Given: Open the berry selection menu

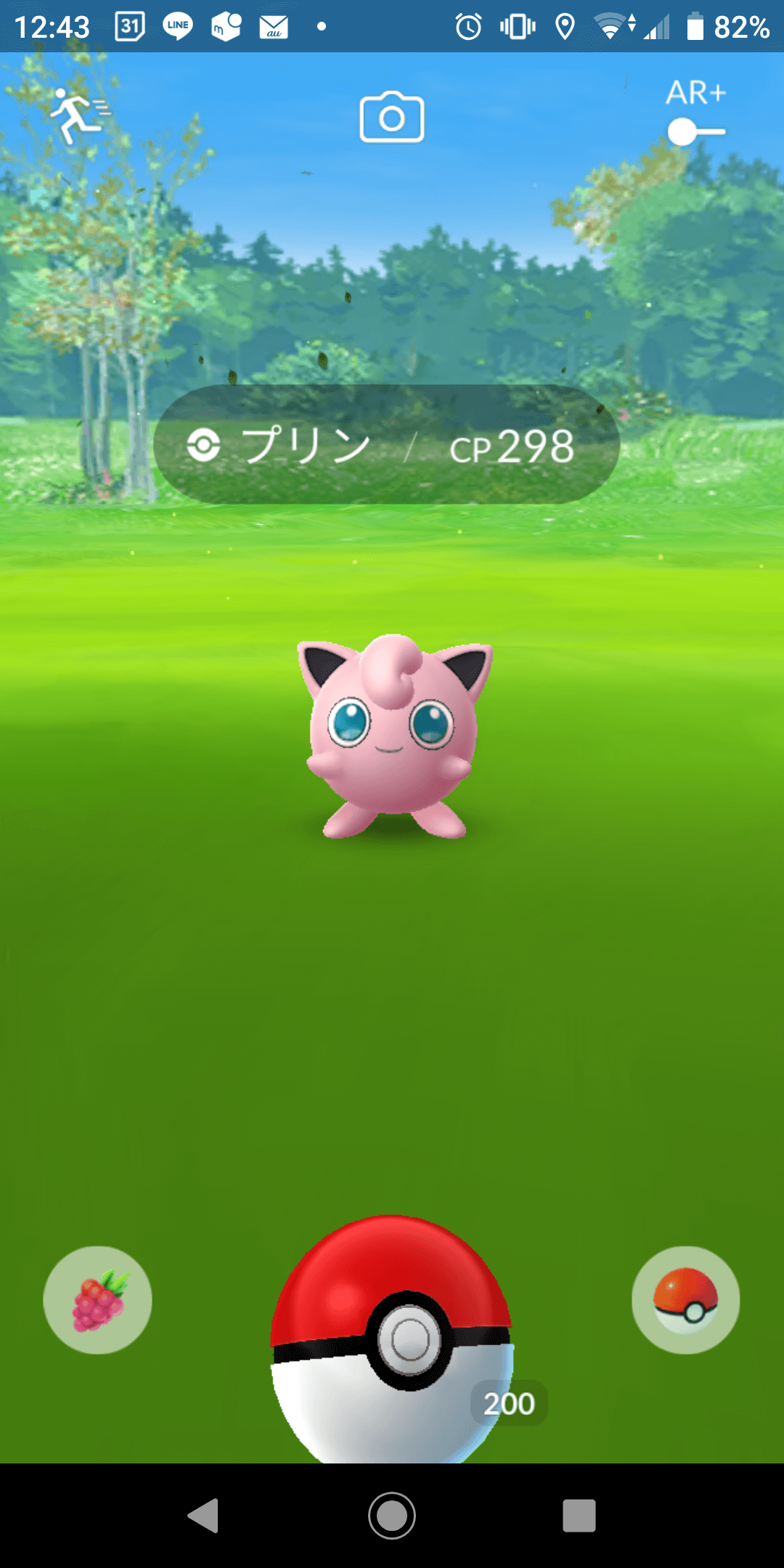Looking at the screenshot, I should coord(97,1300).
